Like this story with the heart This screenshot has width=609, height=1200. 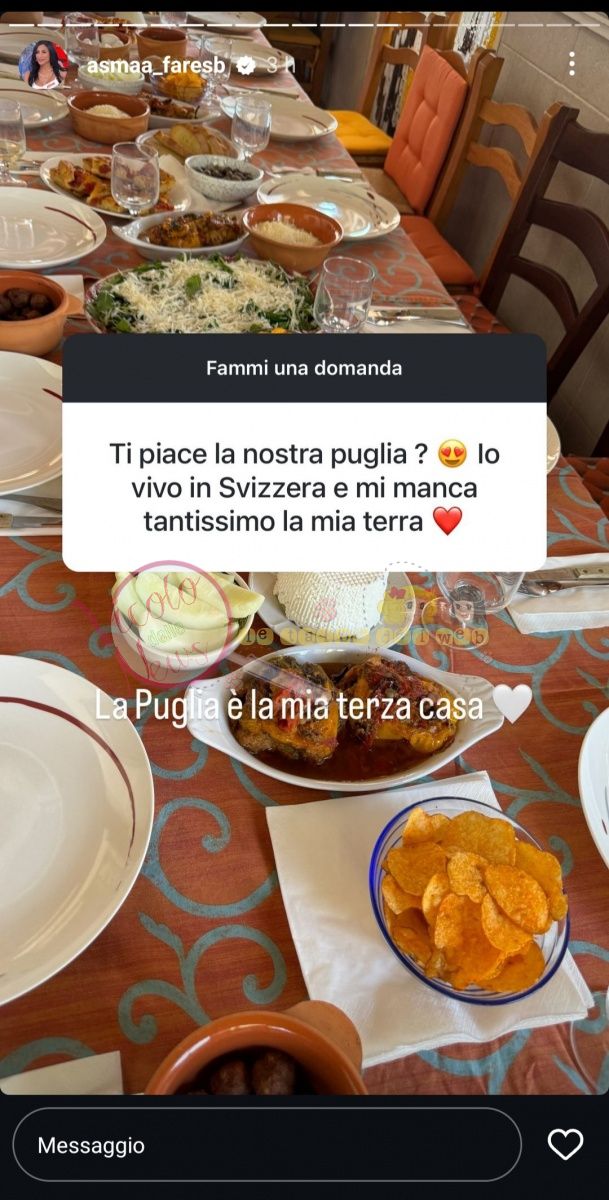(x=565, y=1144)
